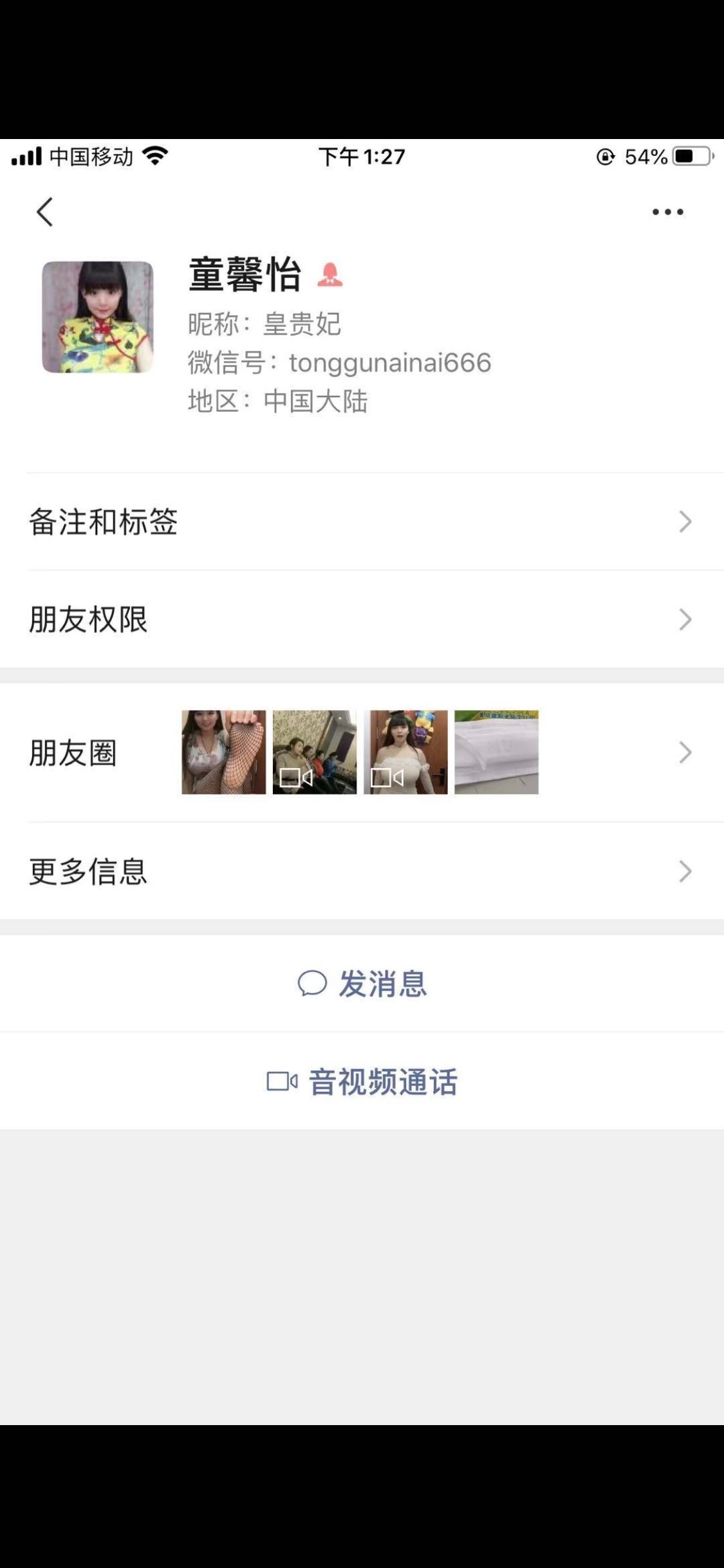Viewport: 724px width, 1568px height.
Task: Tap the video play icon on third Moments thumbnail
Action: point(389,777)
